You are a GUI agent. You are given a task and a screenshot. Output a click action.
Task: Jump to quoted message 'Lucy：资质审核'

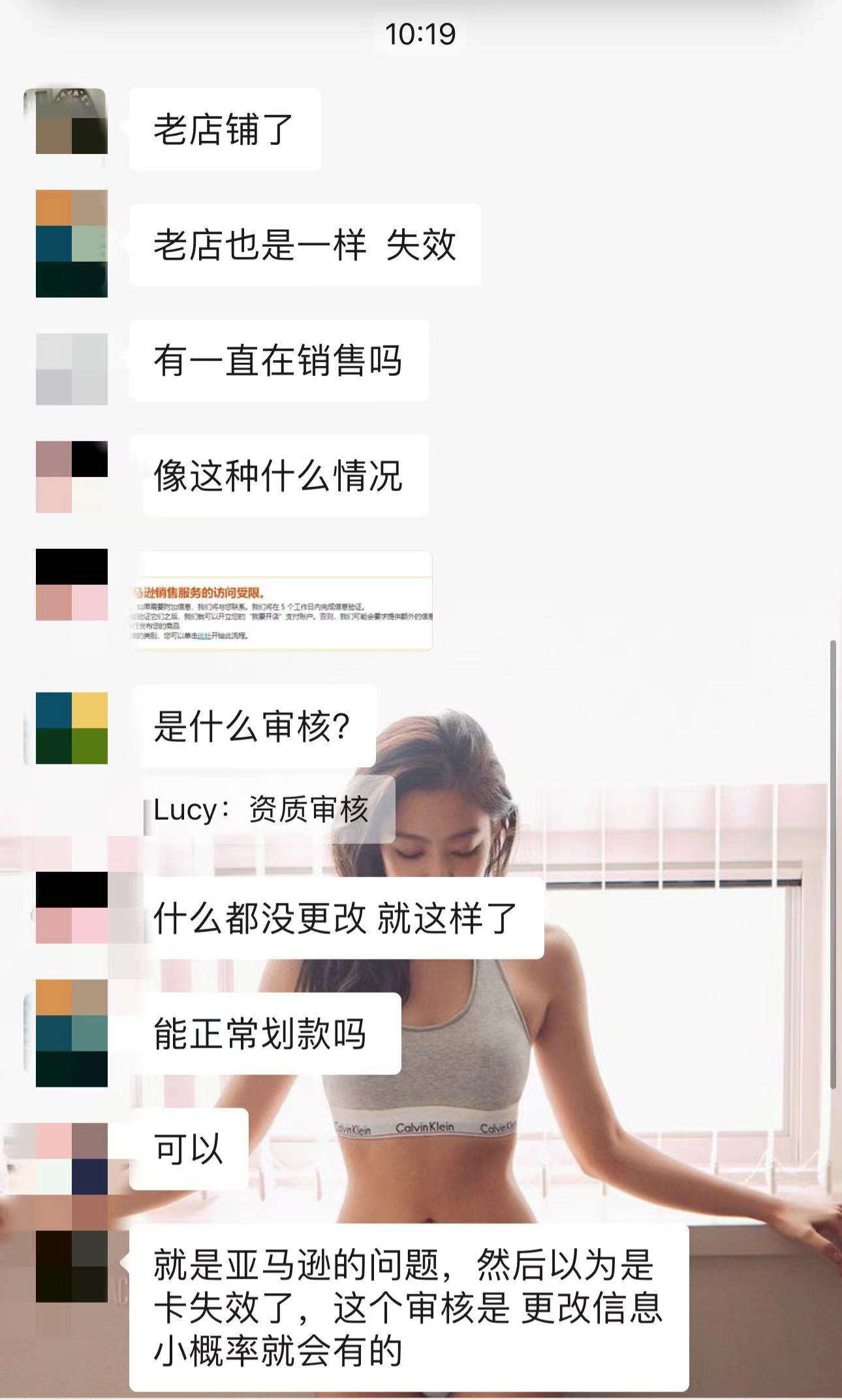click(x=268, y=810)
